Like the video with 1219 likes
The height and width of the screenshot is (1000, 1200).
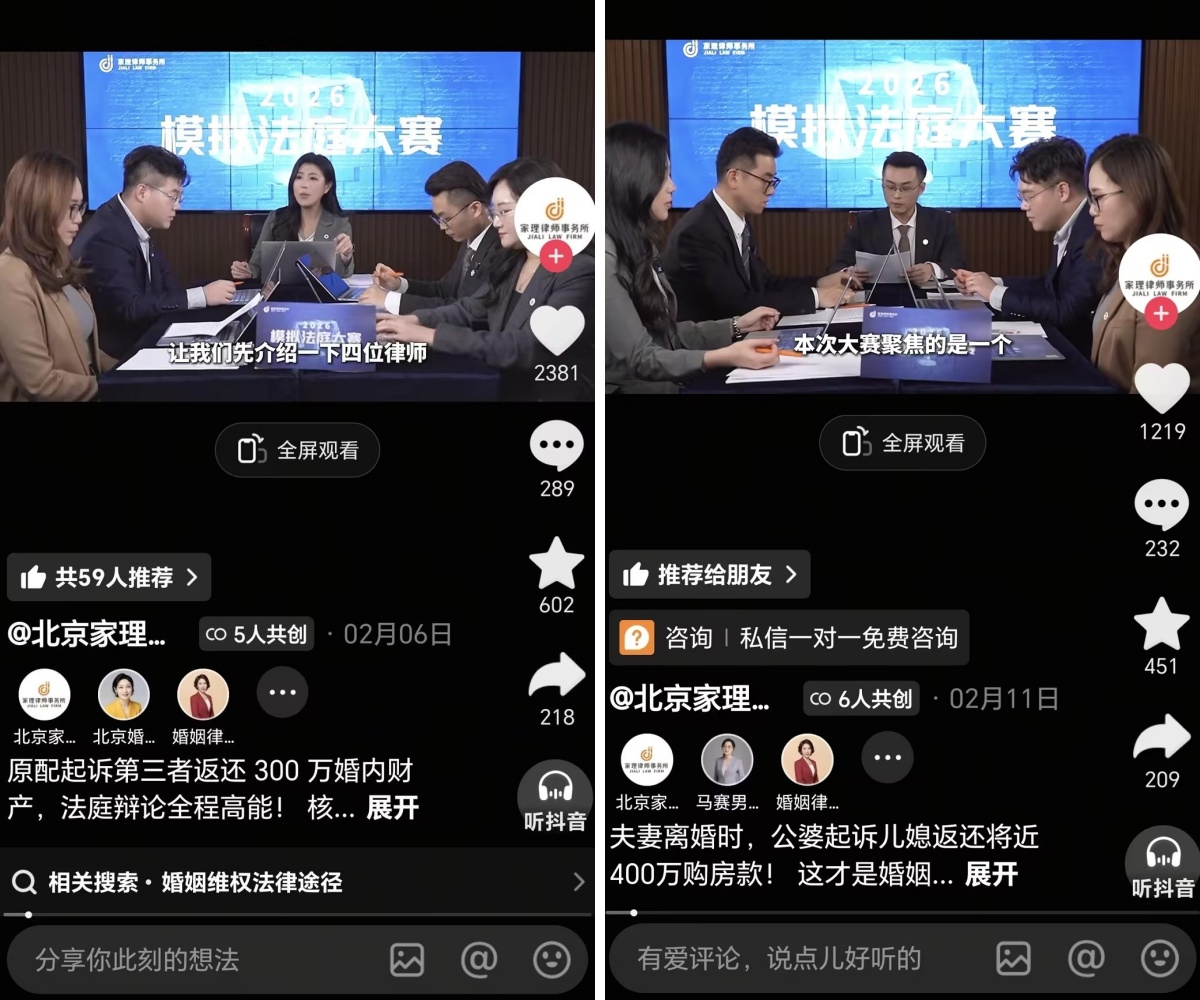[x=1162, y=389]
